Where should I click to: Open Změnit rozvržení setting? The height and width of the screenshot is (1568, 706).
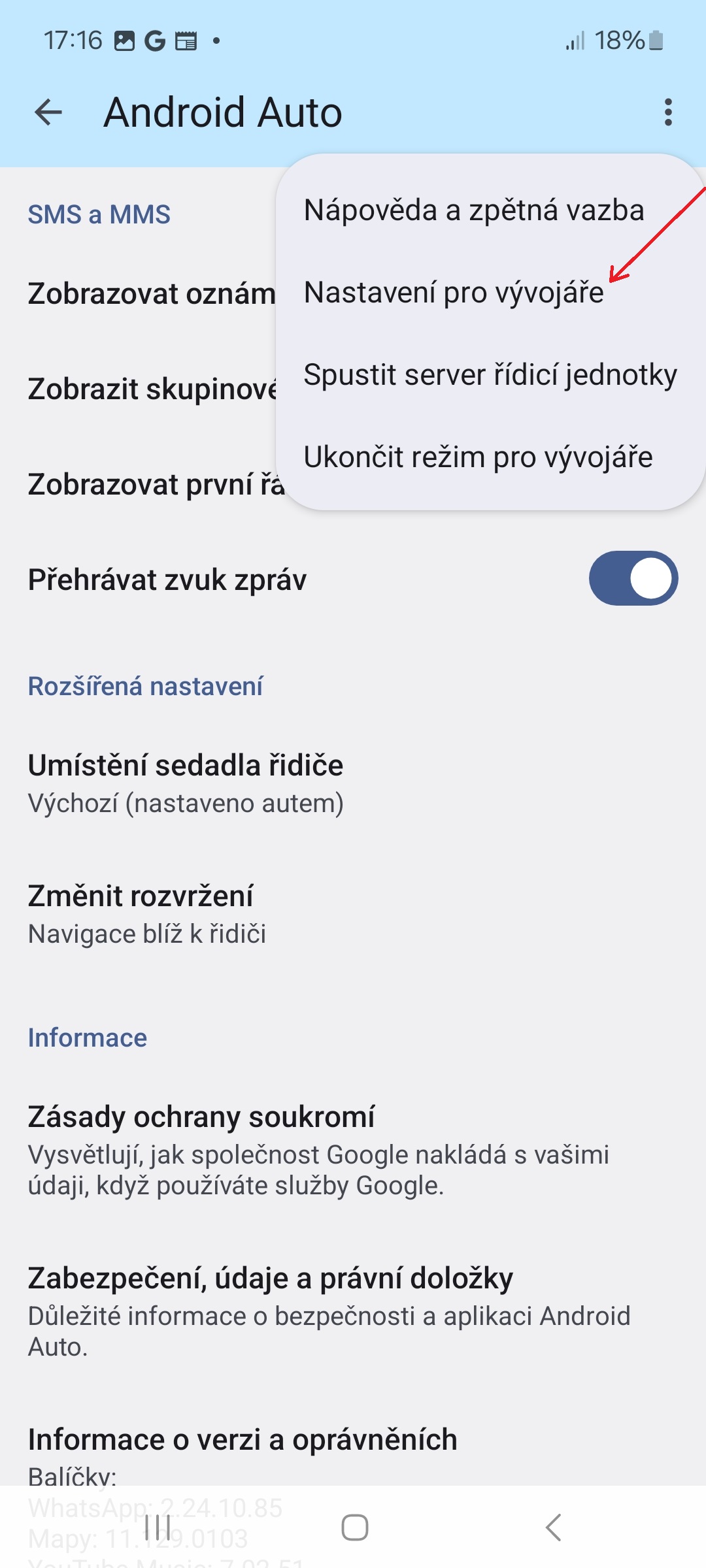click(x=353, y=914)
